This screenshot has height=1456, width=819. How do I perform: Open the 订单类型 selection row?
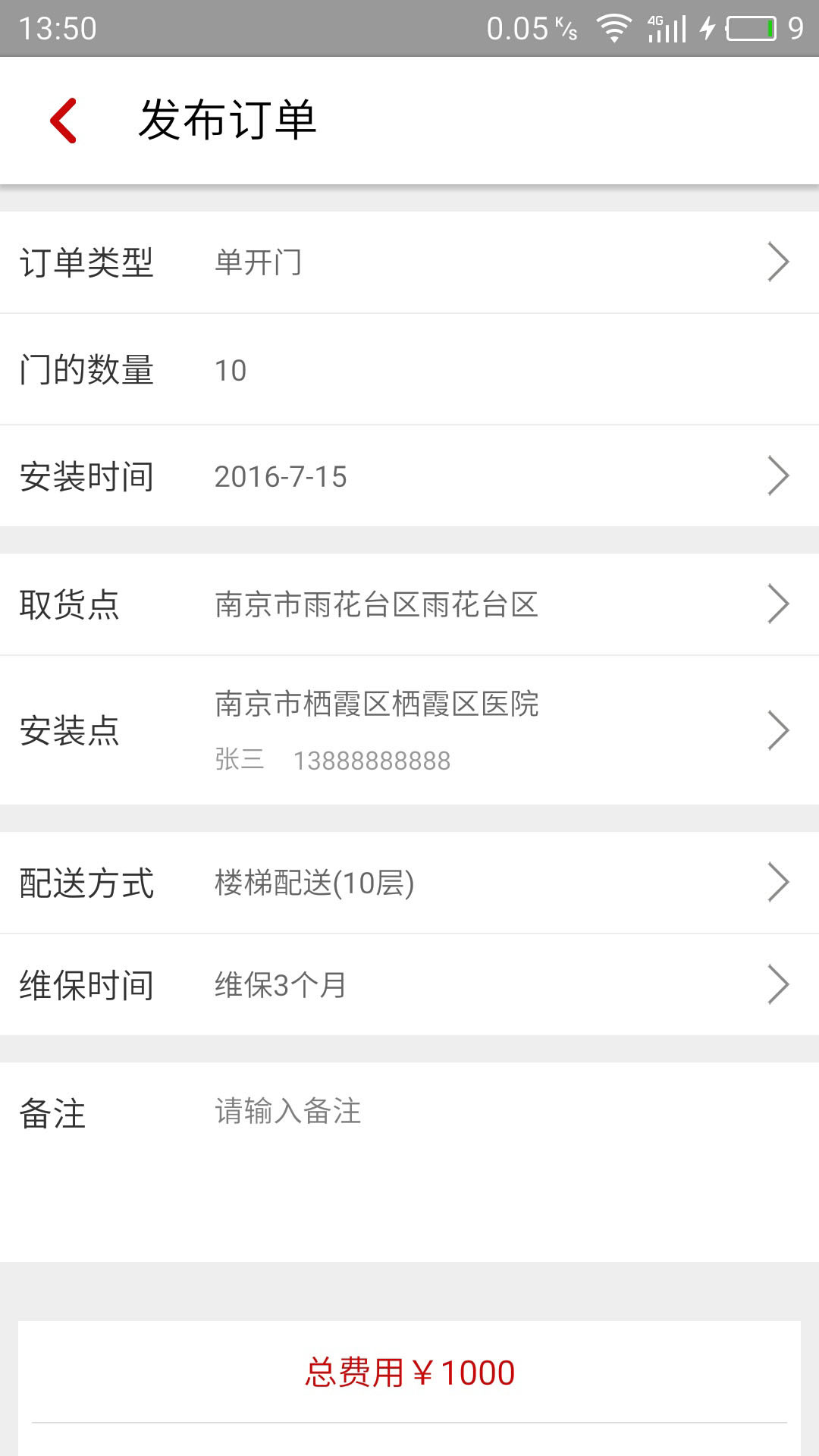click(x=409, y=262)
